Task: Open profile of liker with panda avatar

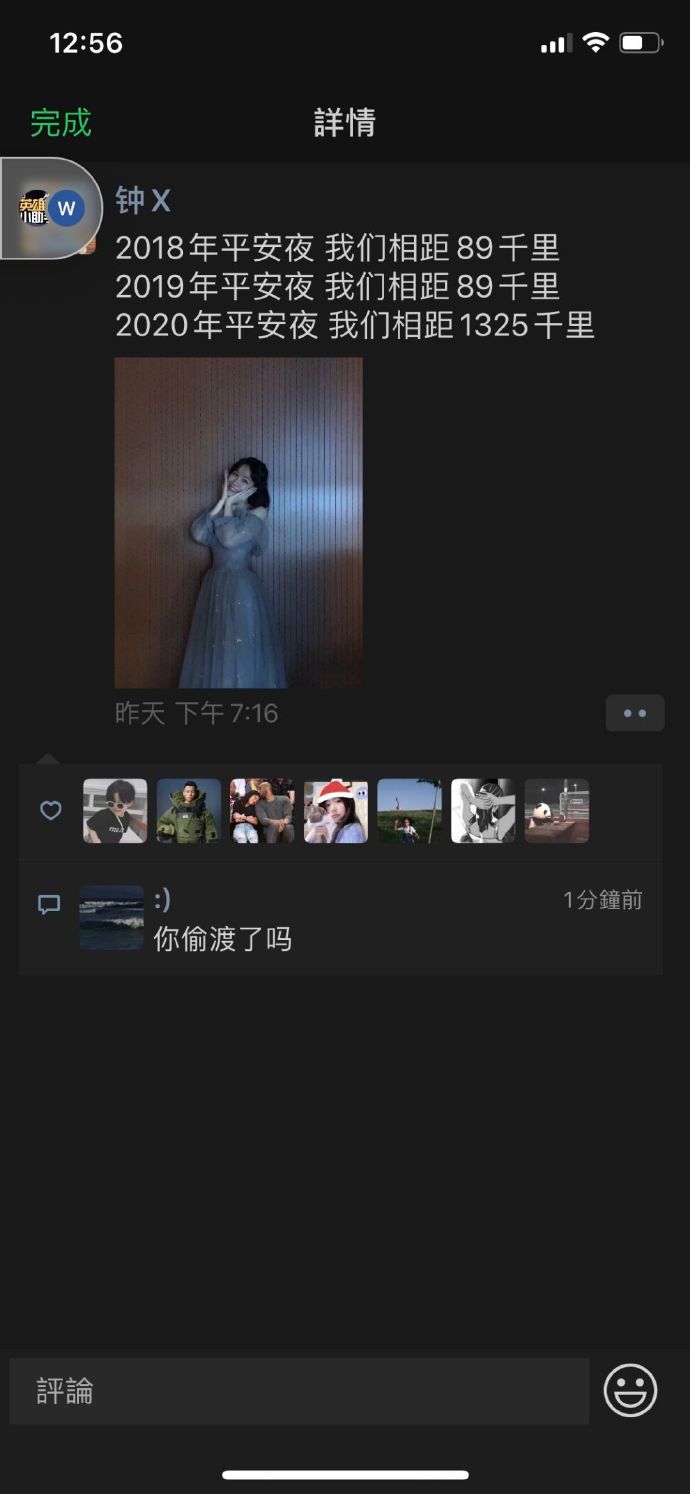Action: [x=557, y=811]
